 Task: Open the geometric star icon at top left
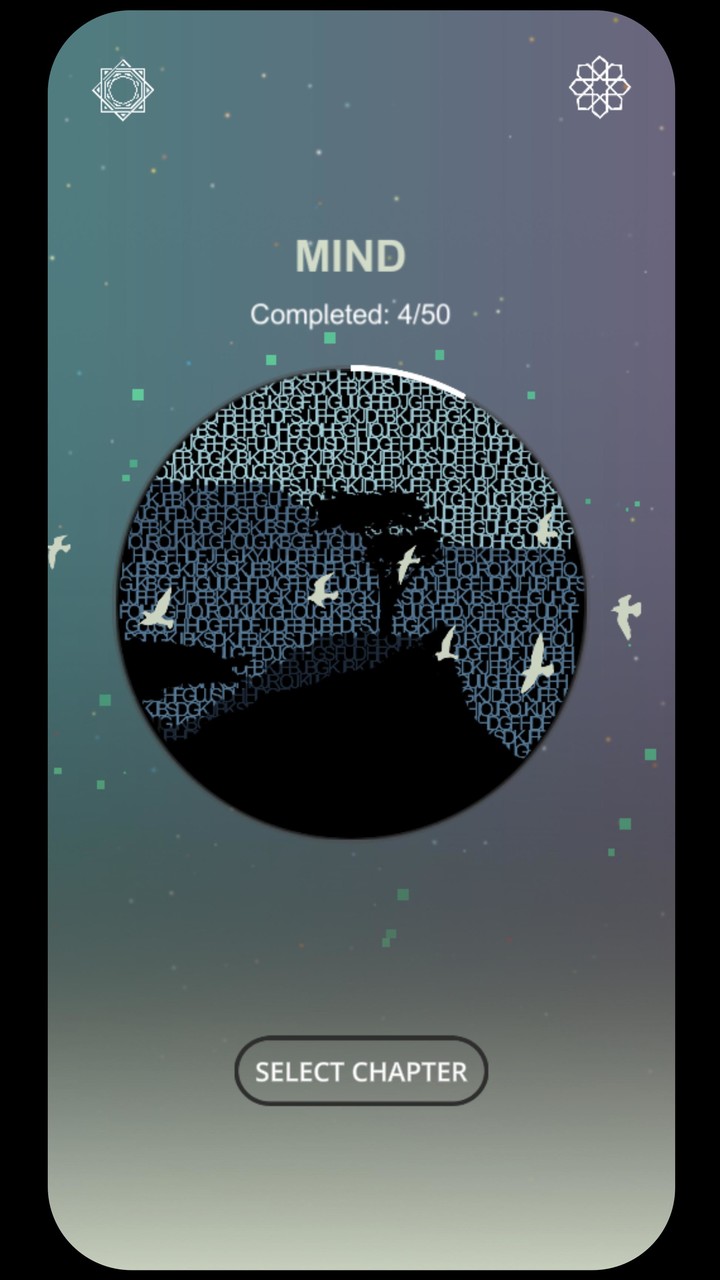(x=123, y=90)
